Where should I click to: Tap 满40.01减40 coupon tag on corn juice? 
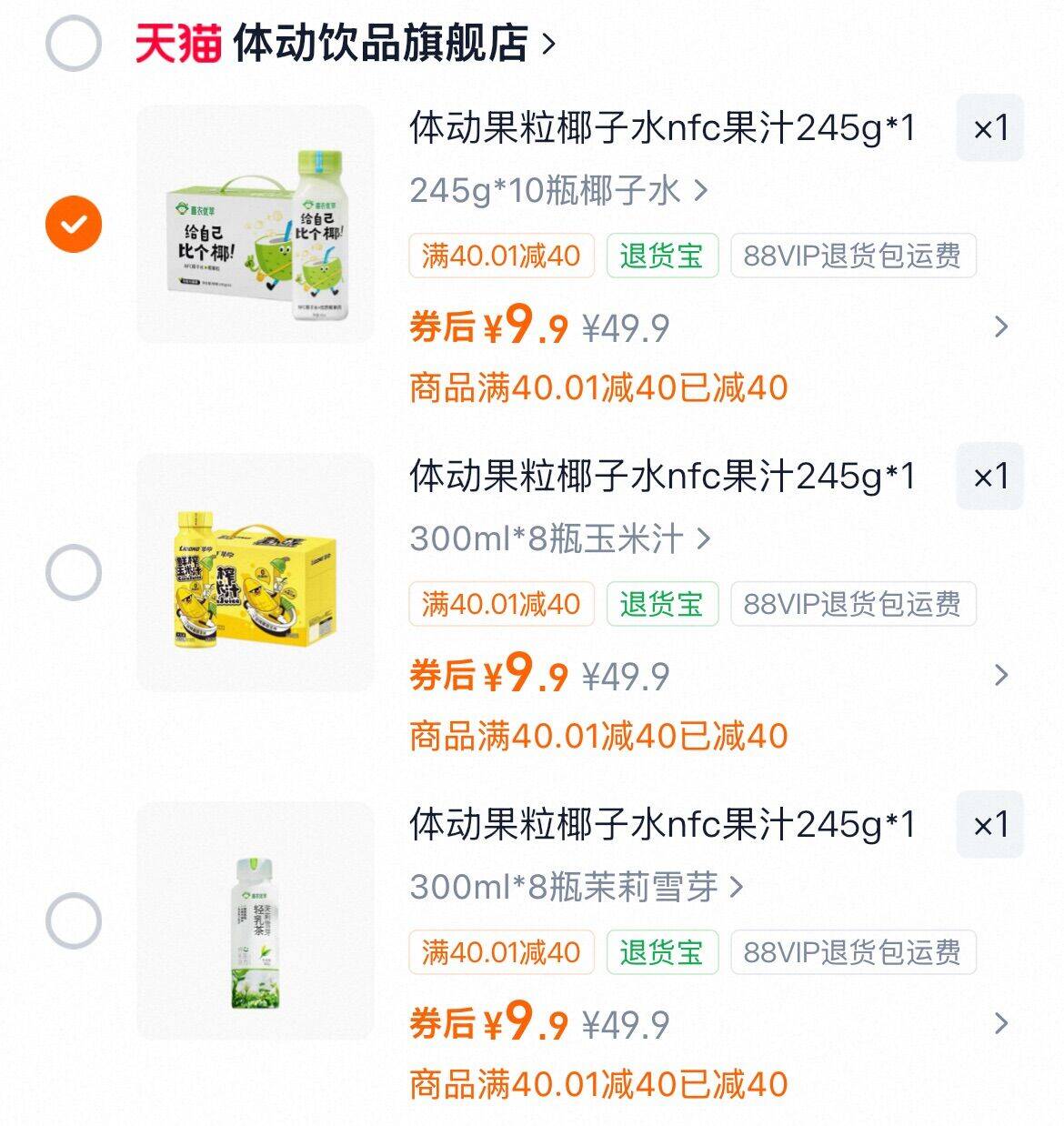[501, 604]
